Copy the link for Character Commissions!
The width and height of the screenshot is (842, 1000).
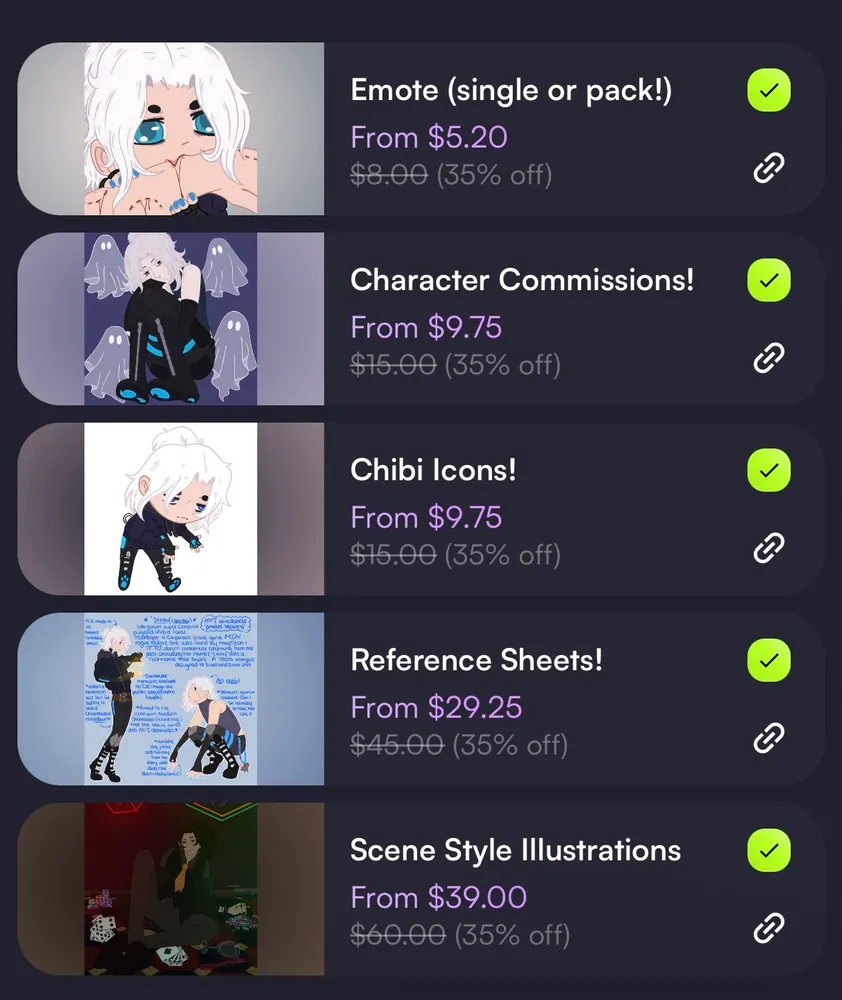pos(768,357)
